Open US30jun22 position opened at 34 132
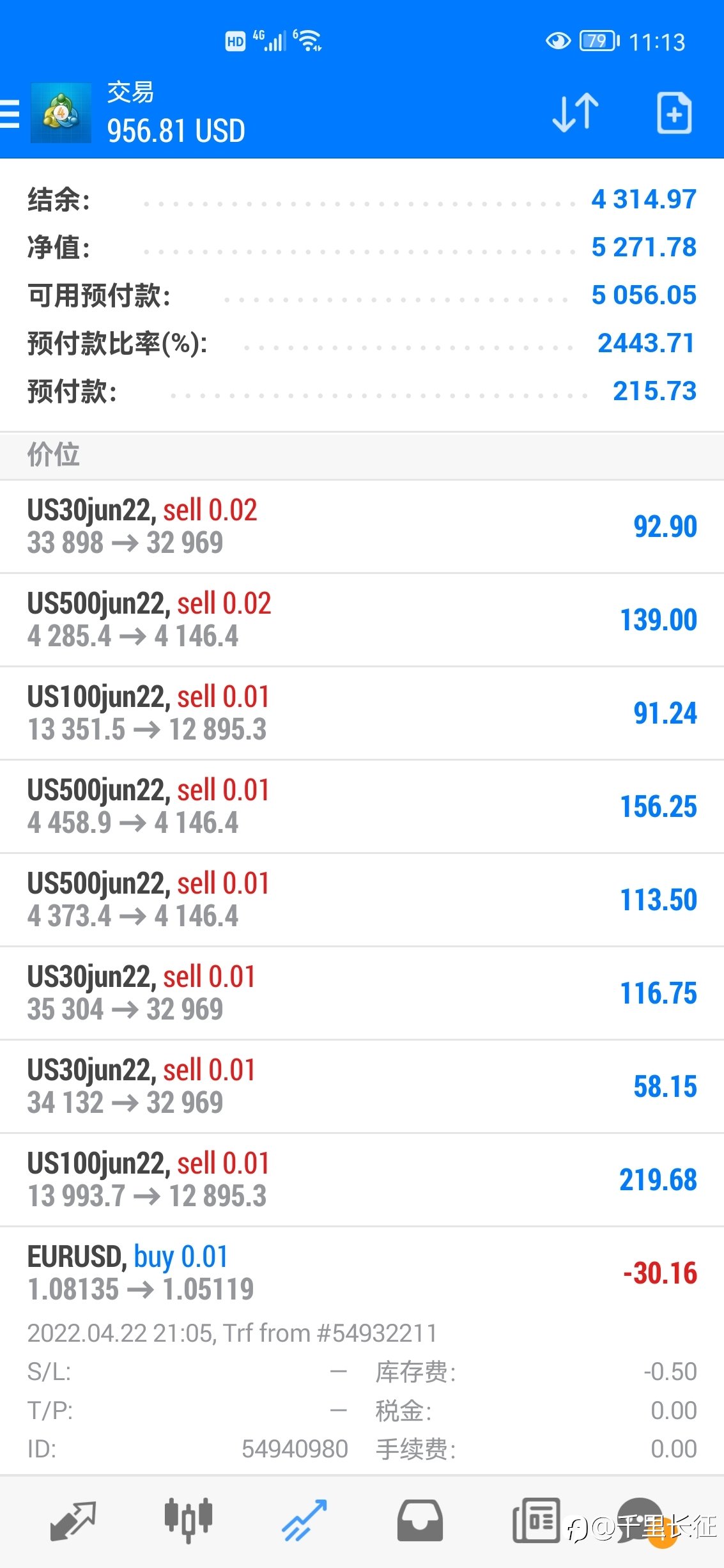Screen dimensions: 724x1568 pyautogui.click(x=362, y=1086)
